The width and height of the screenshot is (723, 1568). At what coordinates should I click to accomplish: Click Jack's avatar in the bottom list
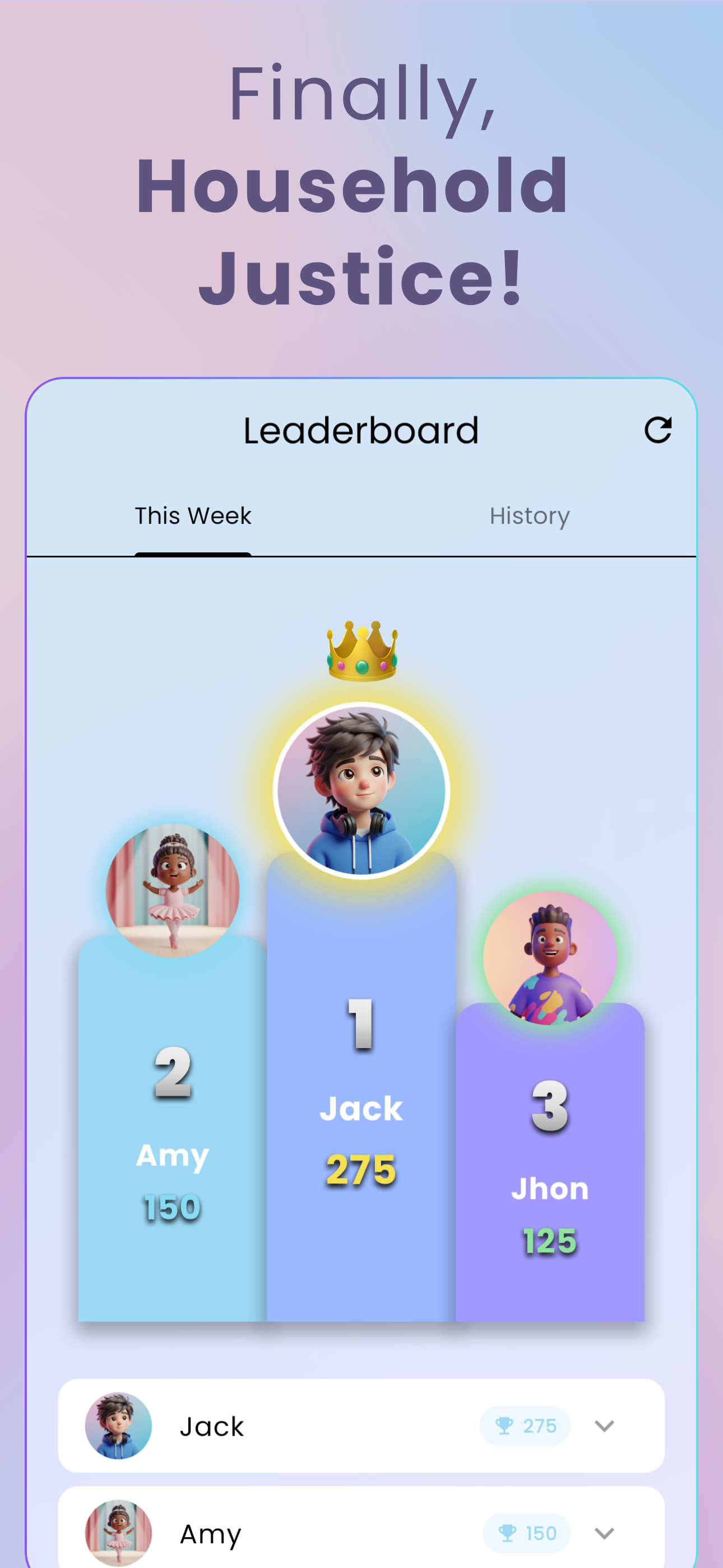118,1426
